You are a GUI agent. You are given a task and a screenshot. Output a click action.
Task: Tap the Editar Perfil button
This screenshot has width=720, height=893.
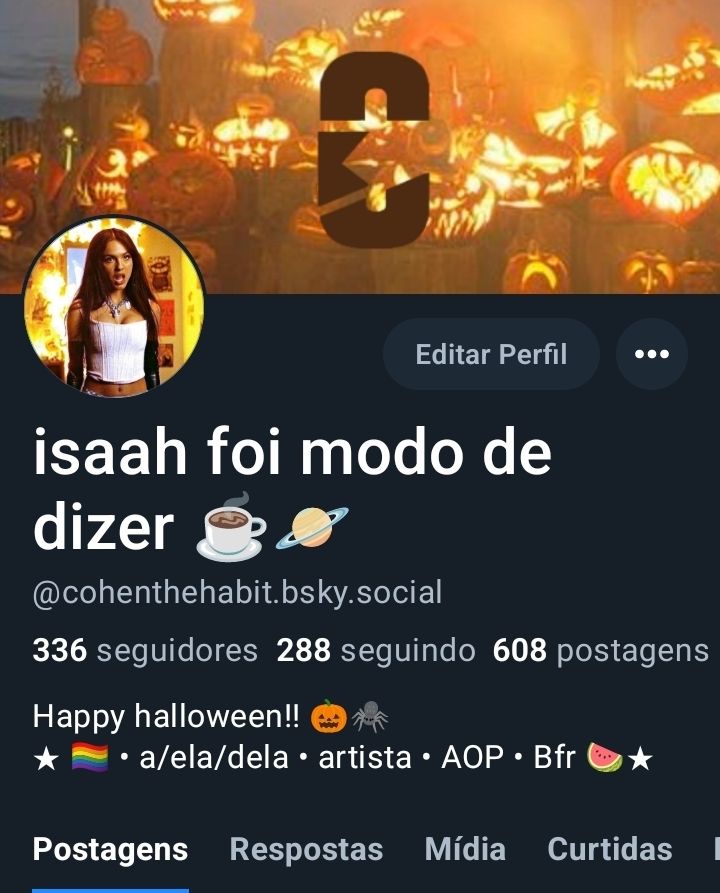pos(491,354)
